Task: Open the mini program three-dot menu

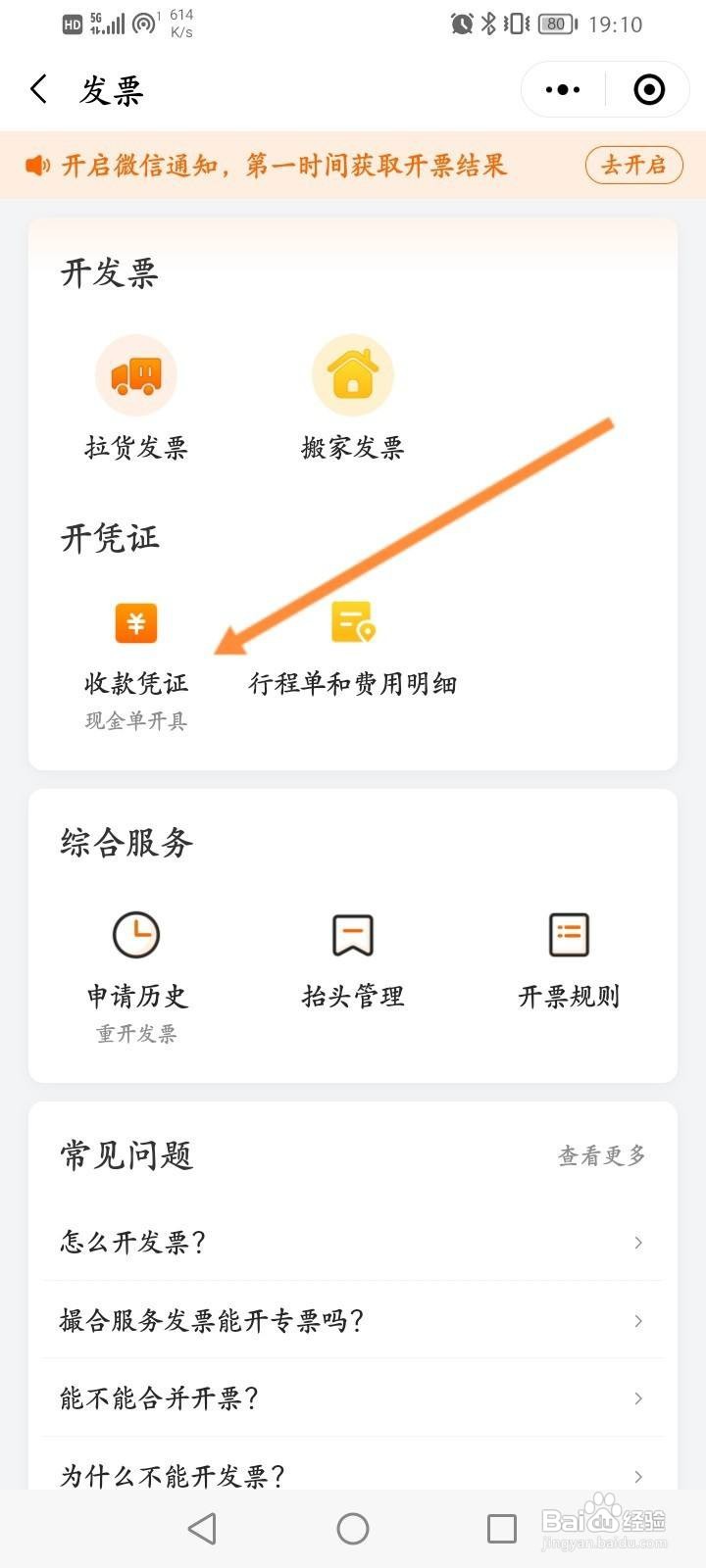Action: (563, 89)
